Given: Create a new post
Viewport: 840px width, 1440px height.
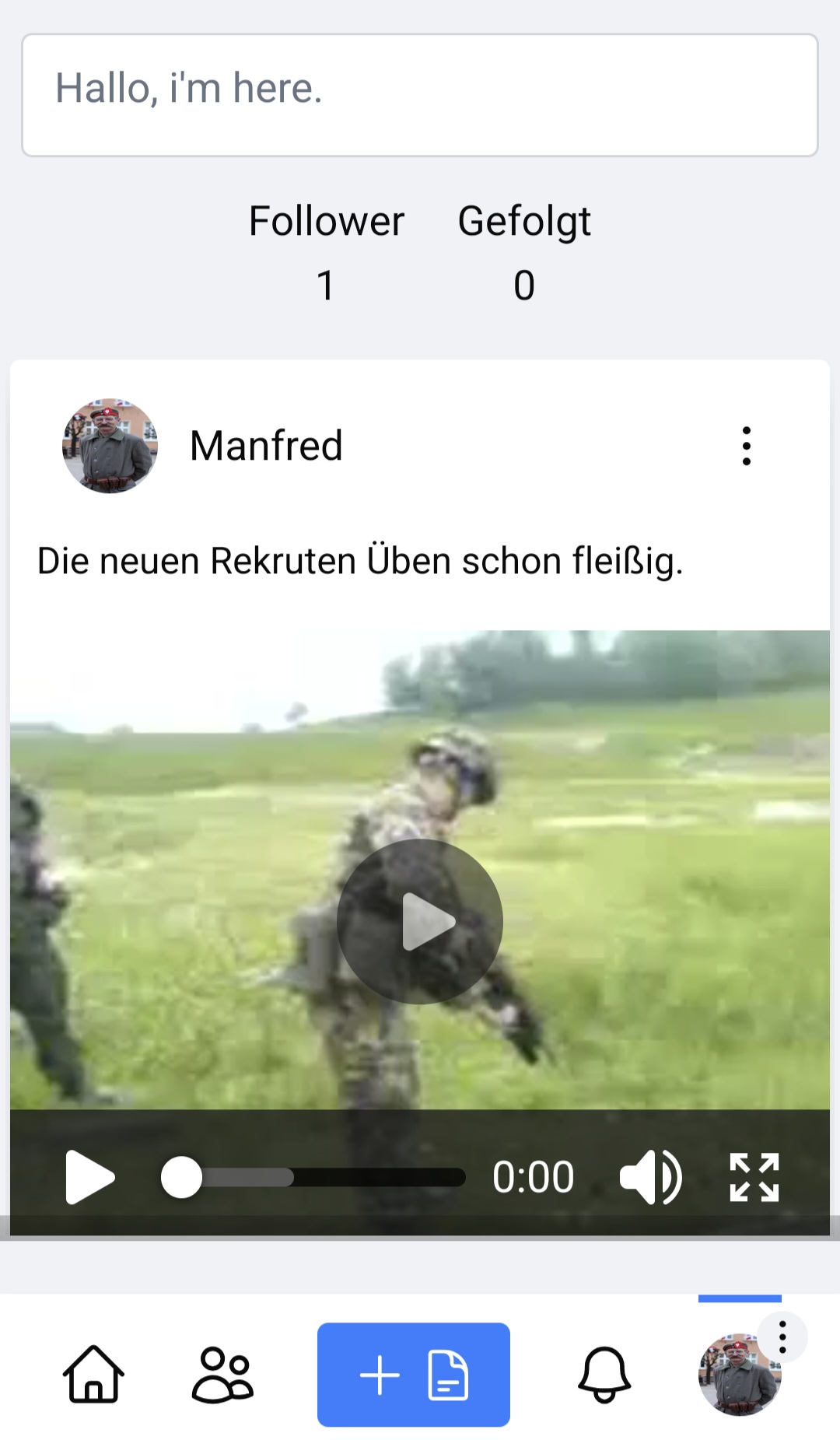Looking at the screenshot, I should click(413, 1375).
